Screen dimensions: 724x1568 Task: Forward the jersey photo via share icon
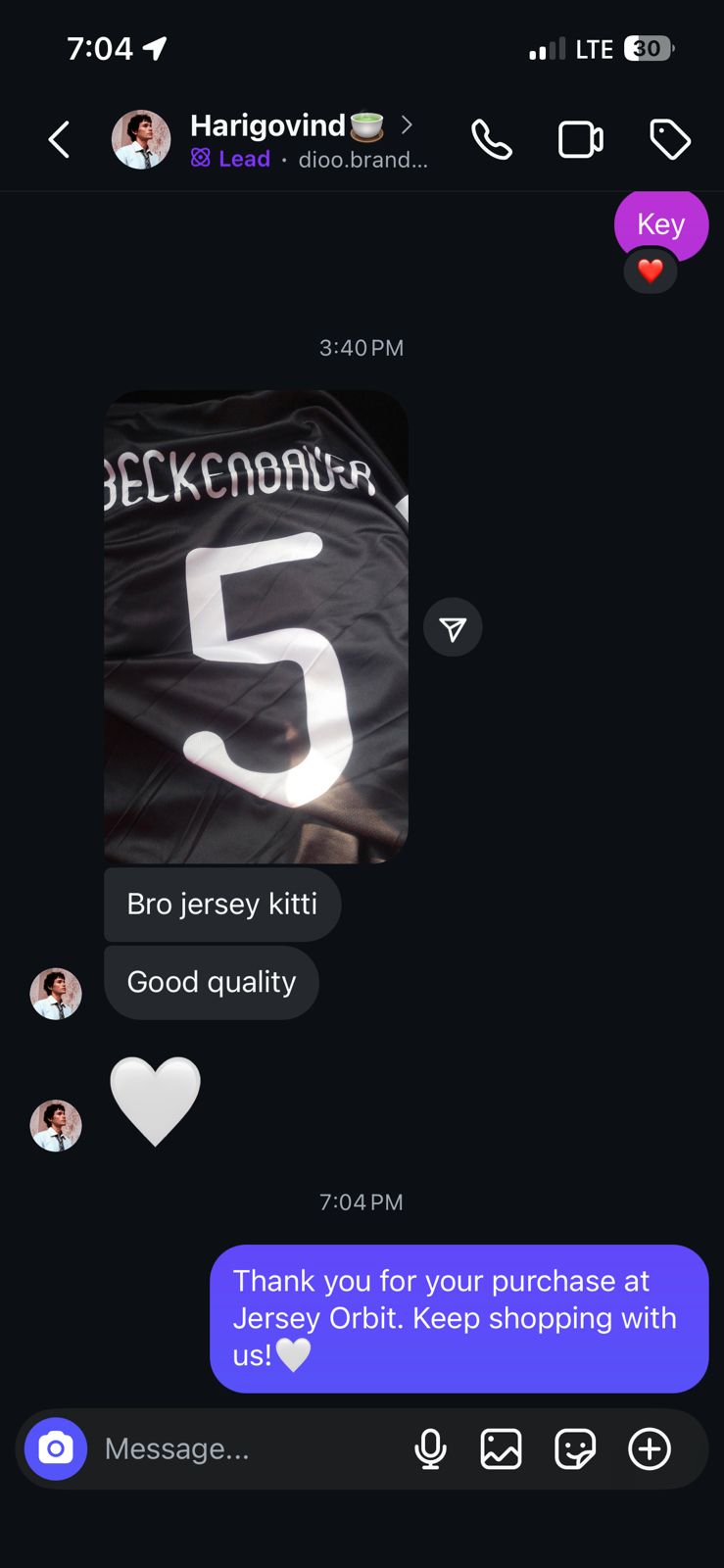click(453, 628)
